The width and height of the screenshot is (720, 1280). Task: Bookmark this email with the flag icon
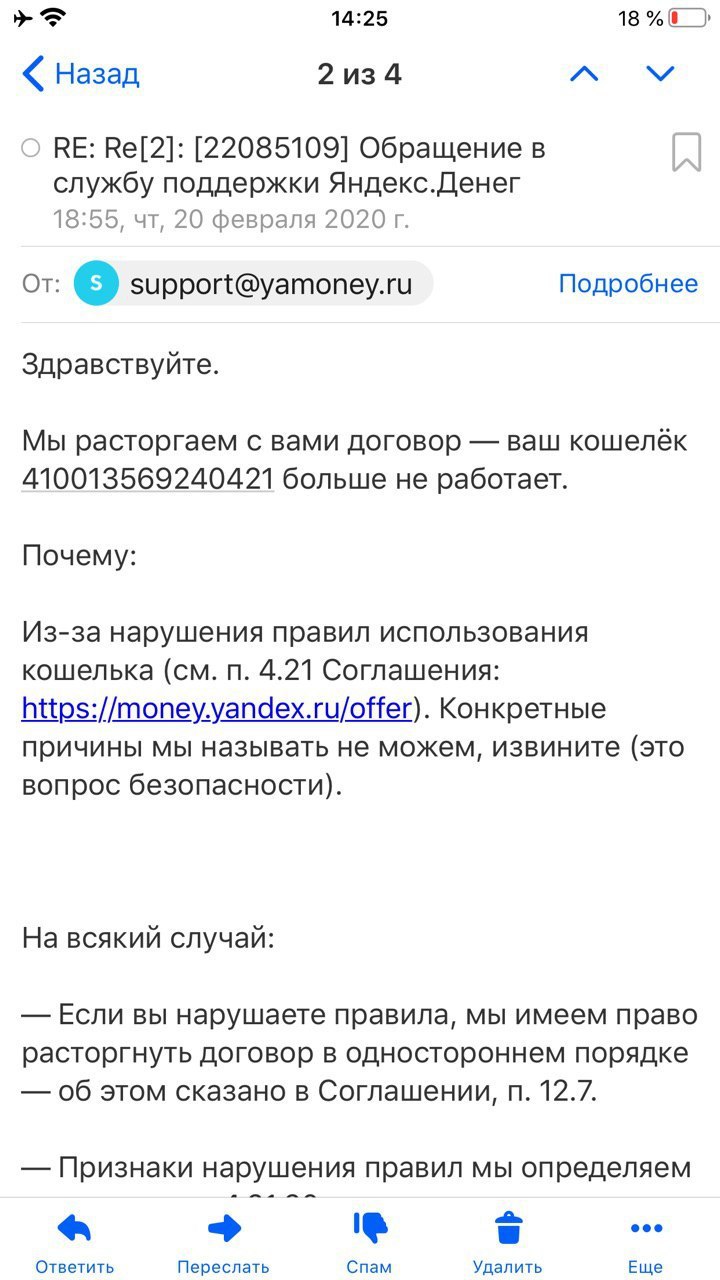686,152
